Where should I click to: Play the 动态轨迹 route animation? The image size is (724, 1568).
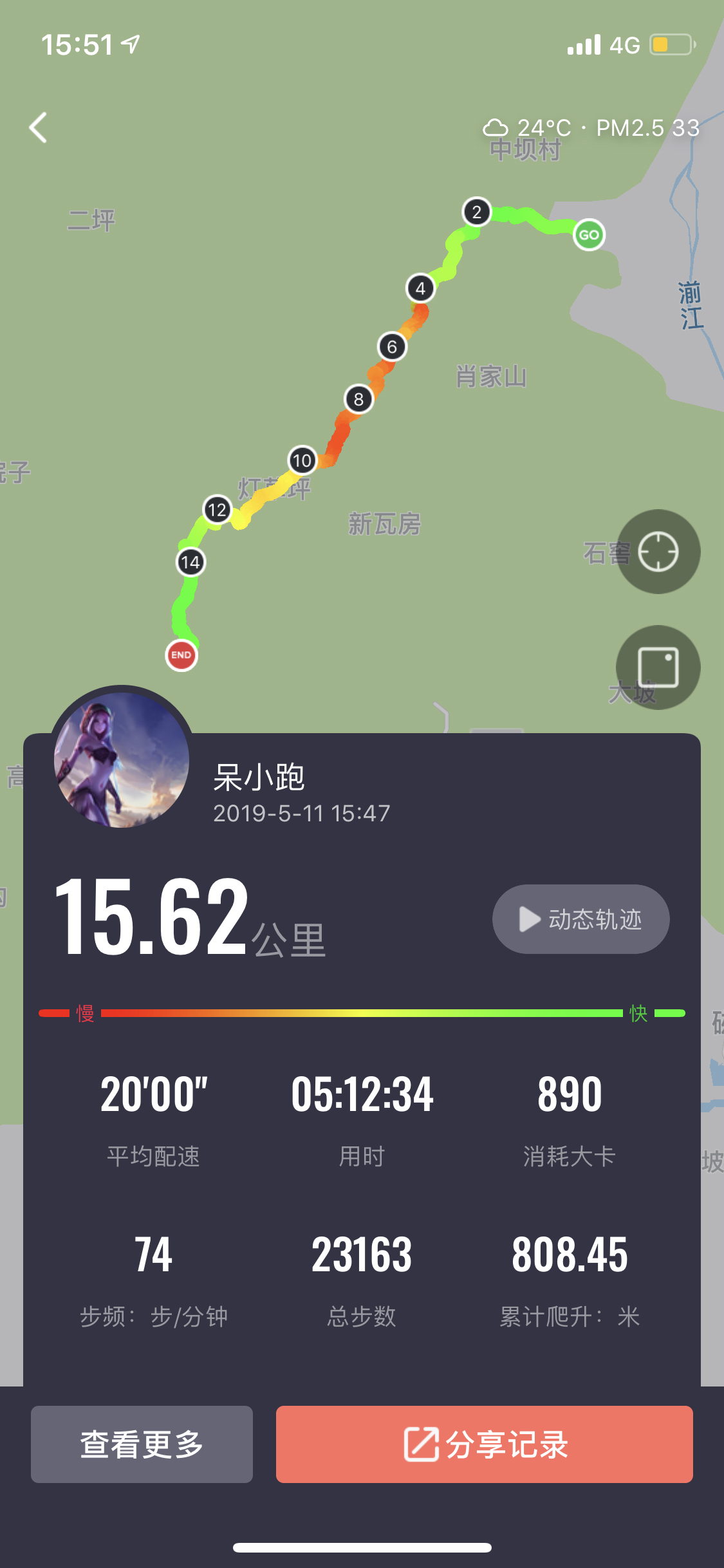(x=580, y=919)
